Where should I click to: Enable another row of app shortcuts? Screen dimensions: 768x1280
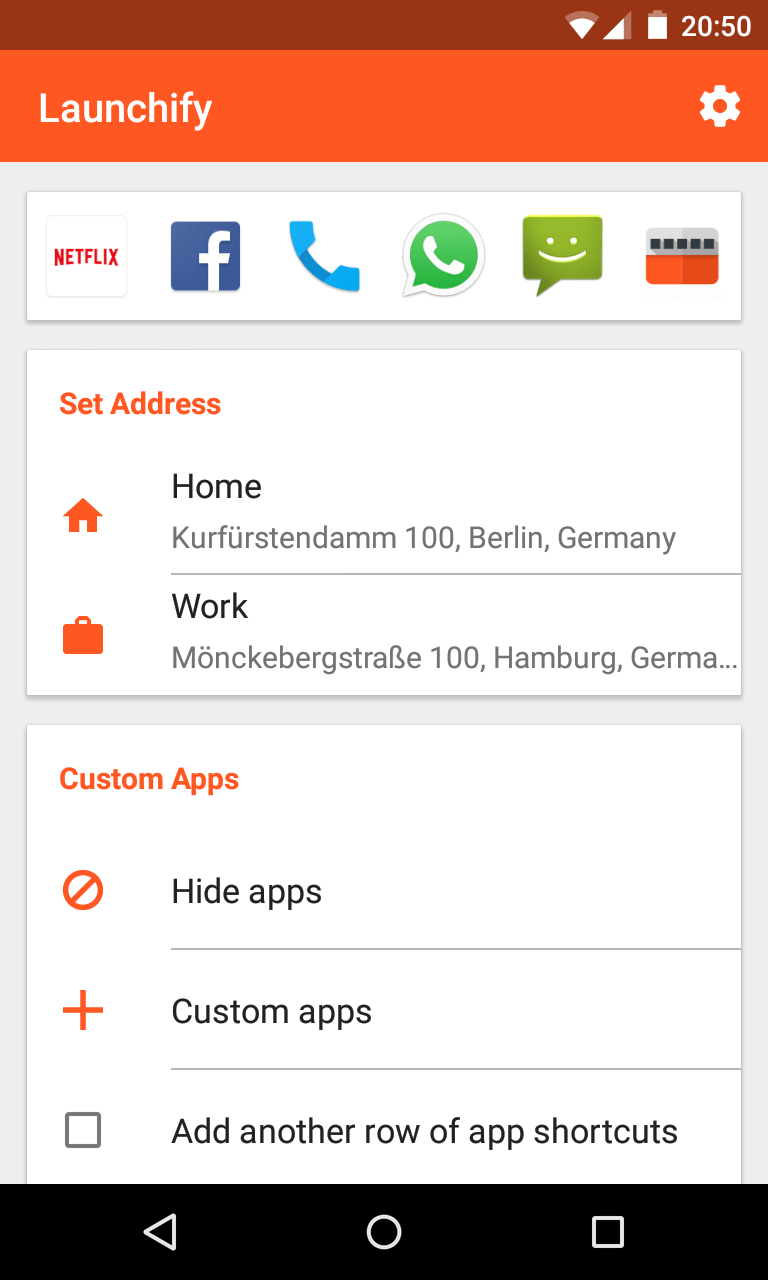point(83,1131)
